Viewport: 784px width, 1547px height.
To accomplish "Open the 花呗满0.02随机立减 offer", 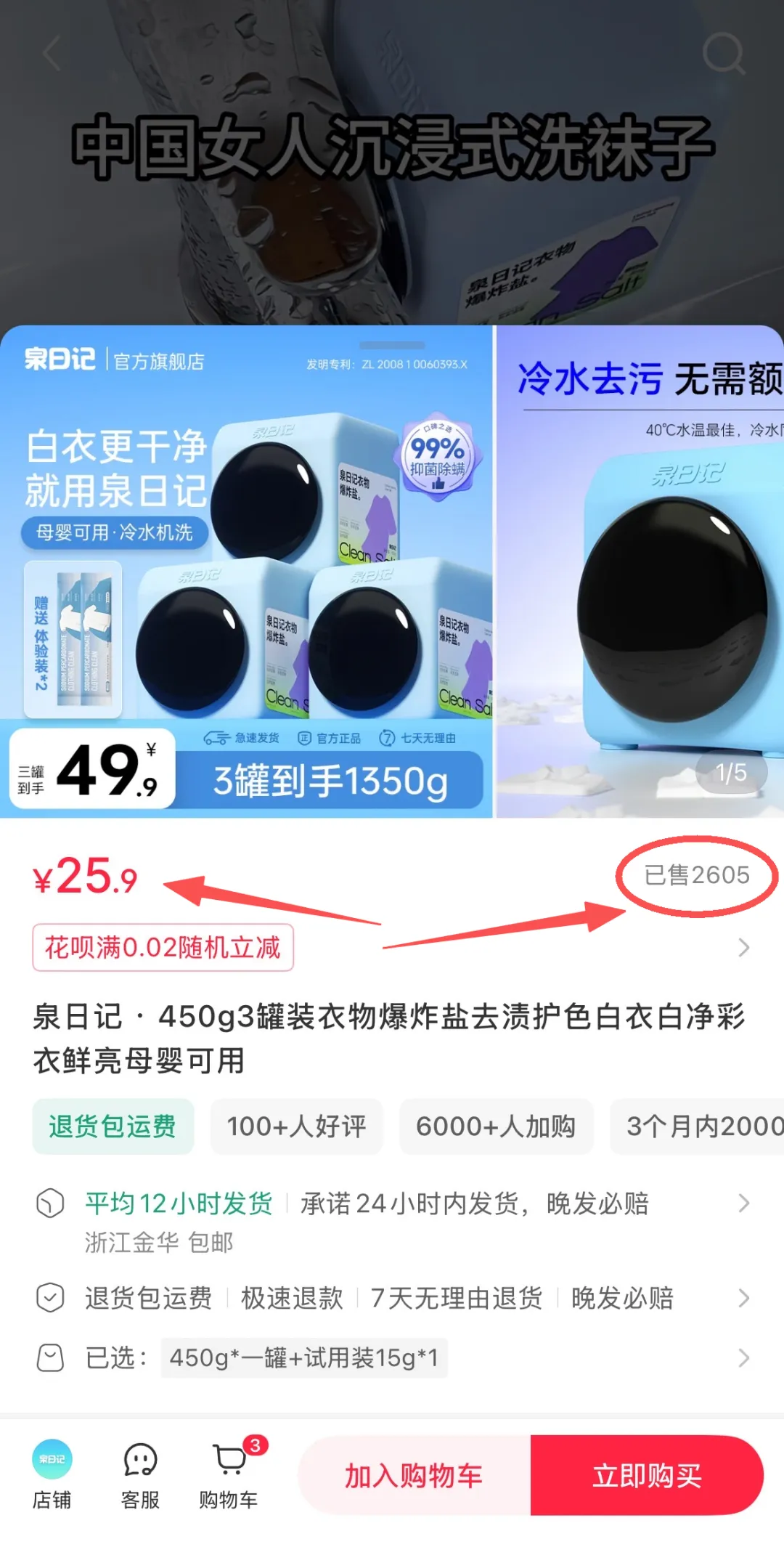I will coord(163,947).
